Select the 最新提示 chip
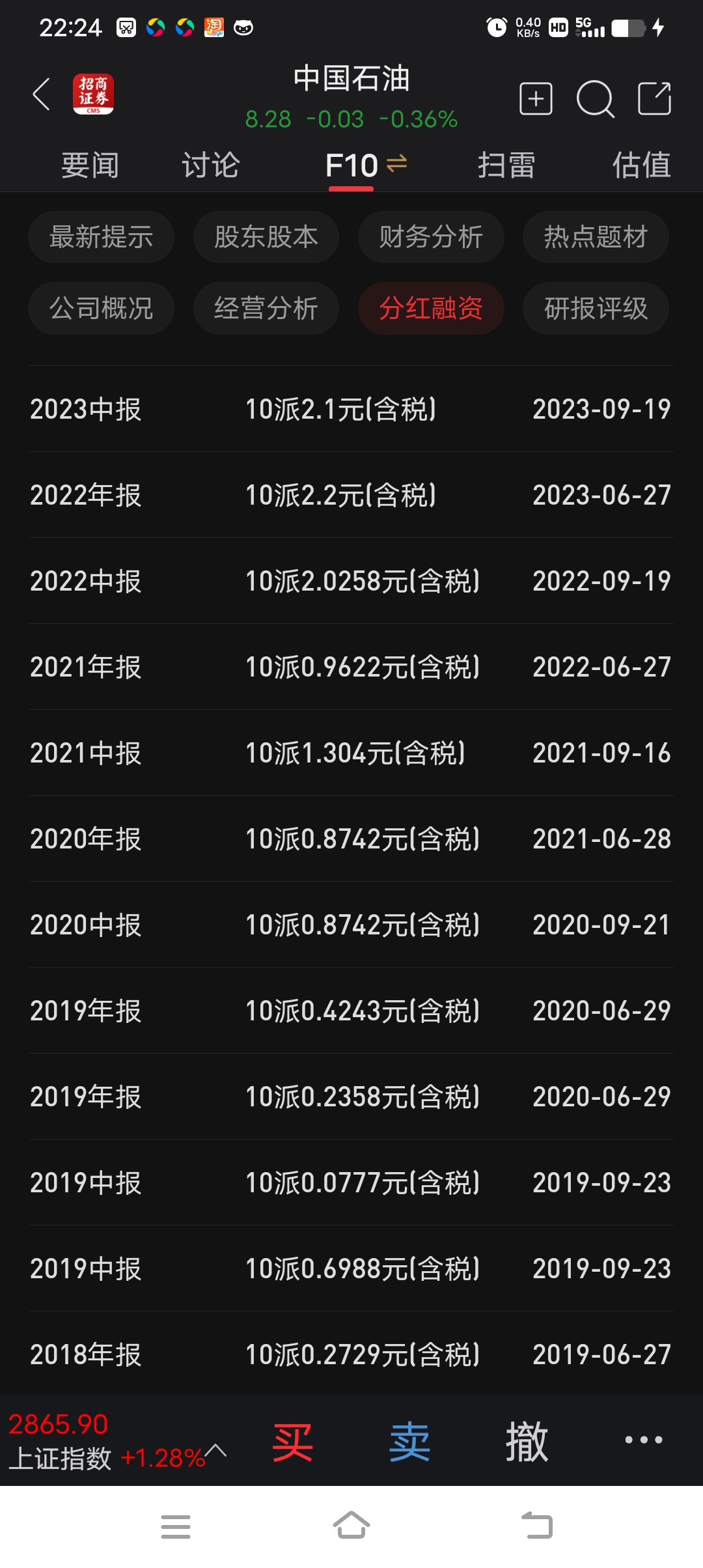 pyautogui.click(x=101, y=237)
